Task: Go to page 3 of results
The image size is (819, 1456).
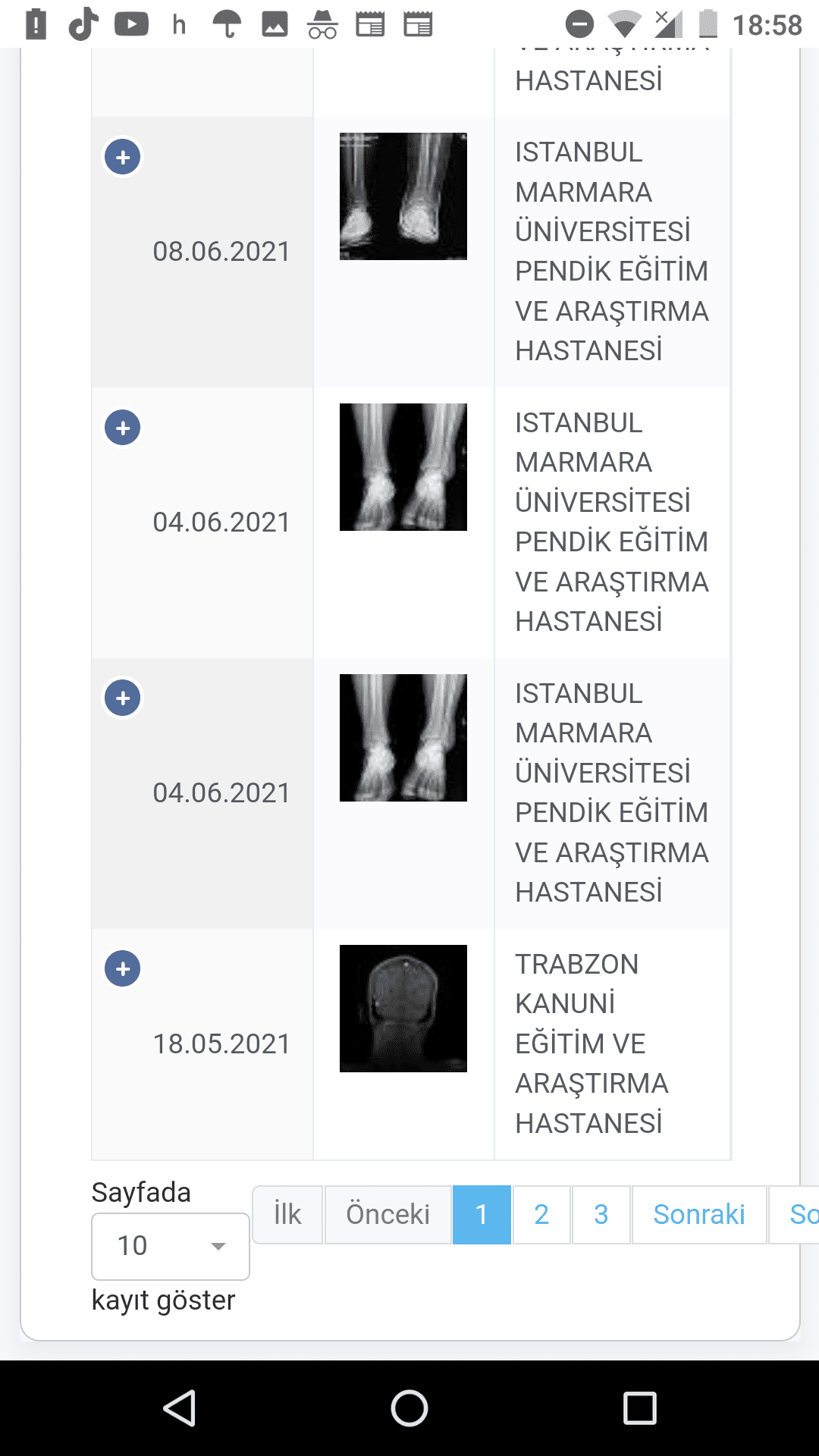Action: [601, 1215]
